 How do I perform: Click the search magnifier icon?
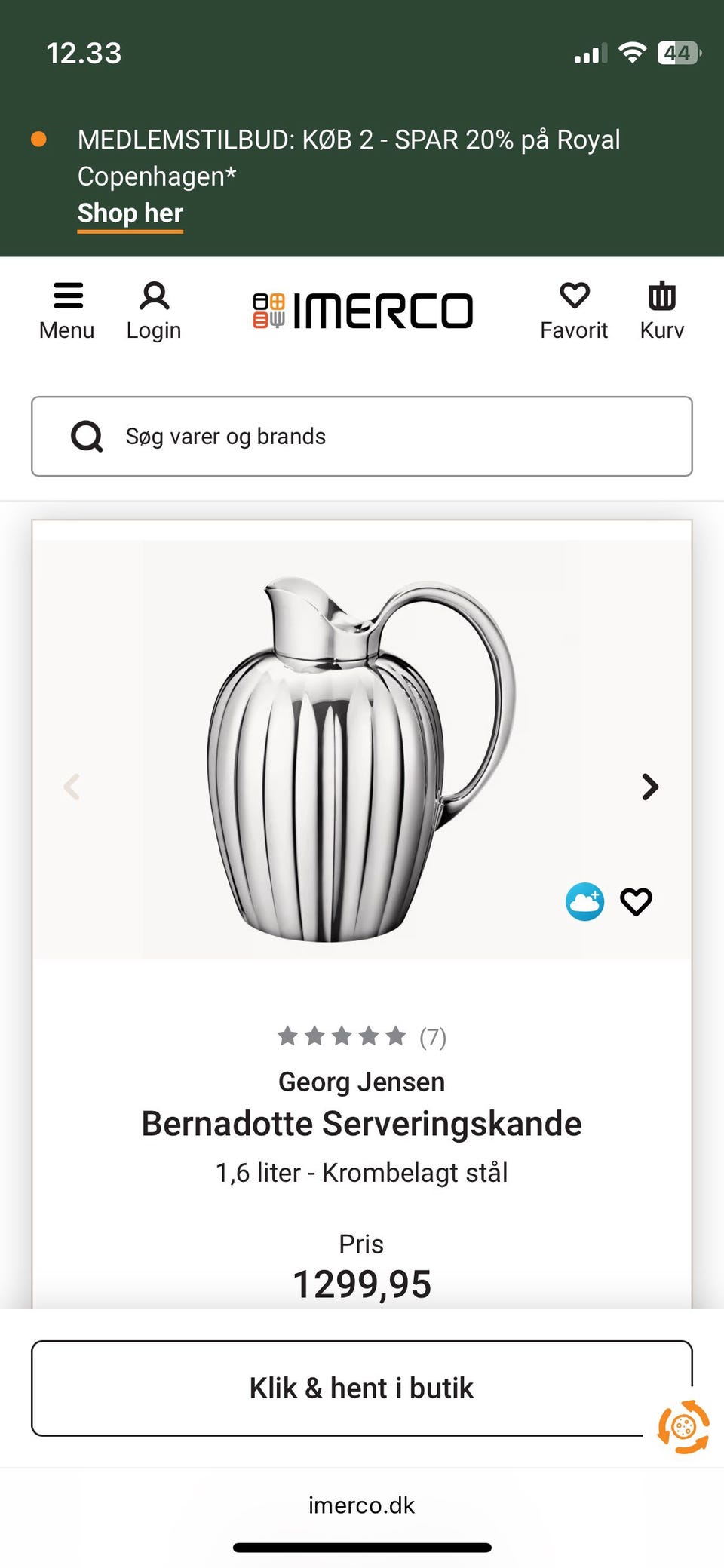pyautogui.click(x=87, y=436)
